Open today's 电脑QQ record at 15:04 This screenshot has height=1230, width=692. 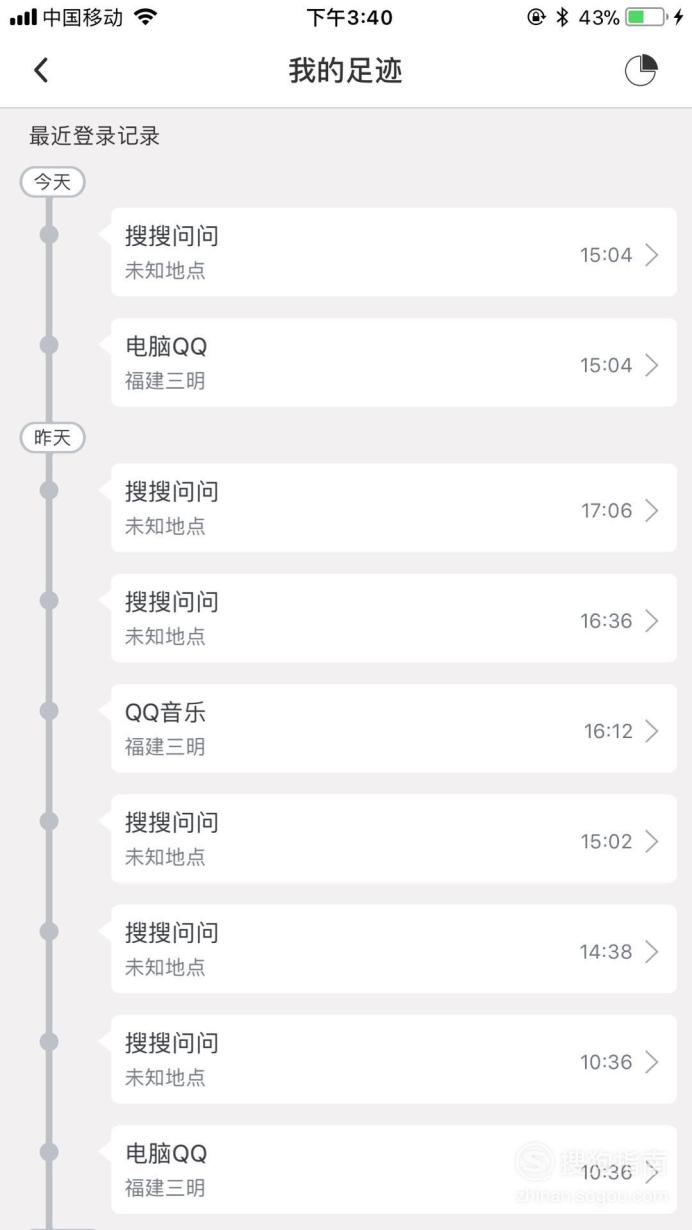[394, 362]
